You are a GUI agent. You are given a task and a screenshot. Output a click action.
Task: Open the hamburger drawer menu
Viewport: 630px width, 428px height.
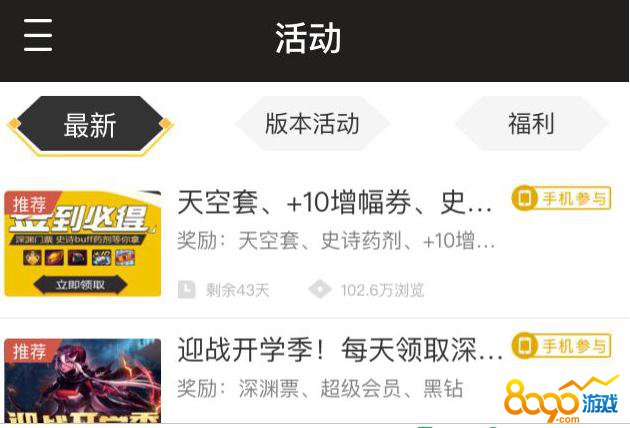(x=38, y=36)
